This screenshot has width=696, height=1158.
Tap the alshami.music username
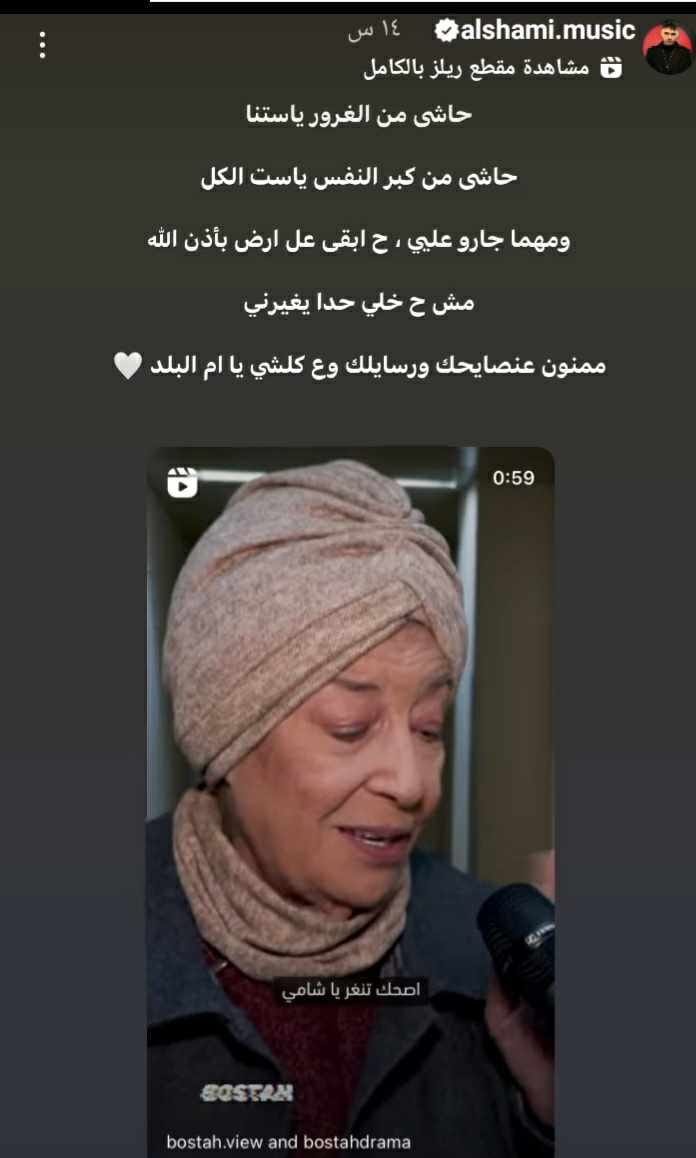[547, 31]
